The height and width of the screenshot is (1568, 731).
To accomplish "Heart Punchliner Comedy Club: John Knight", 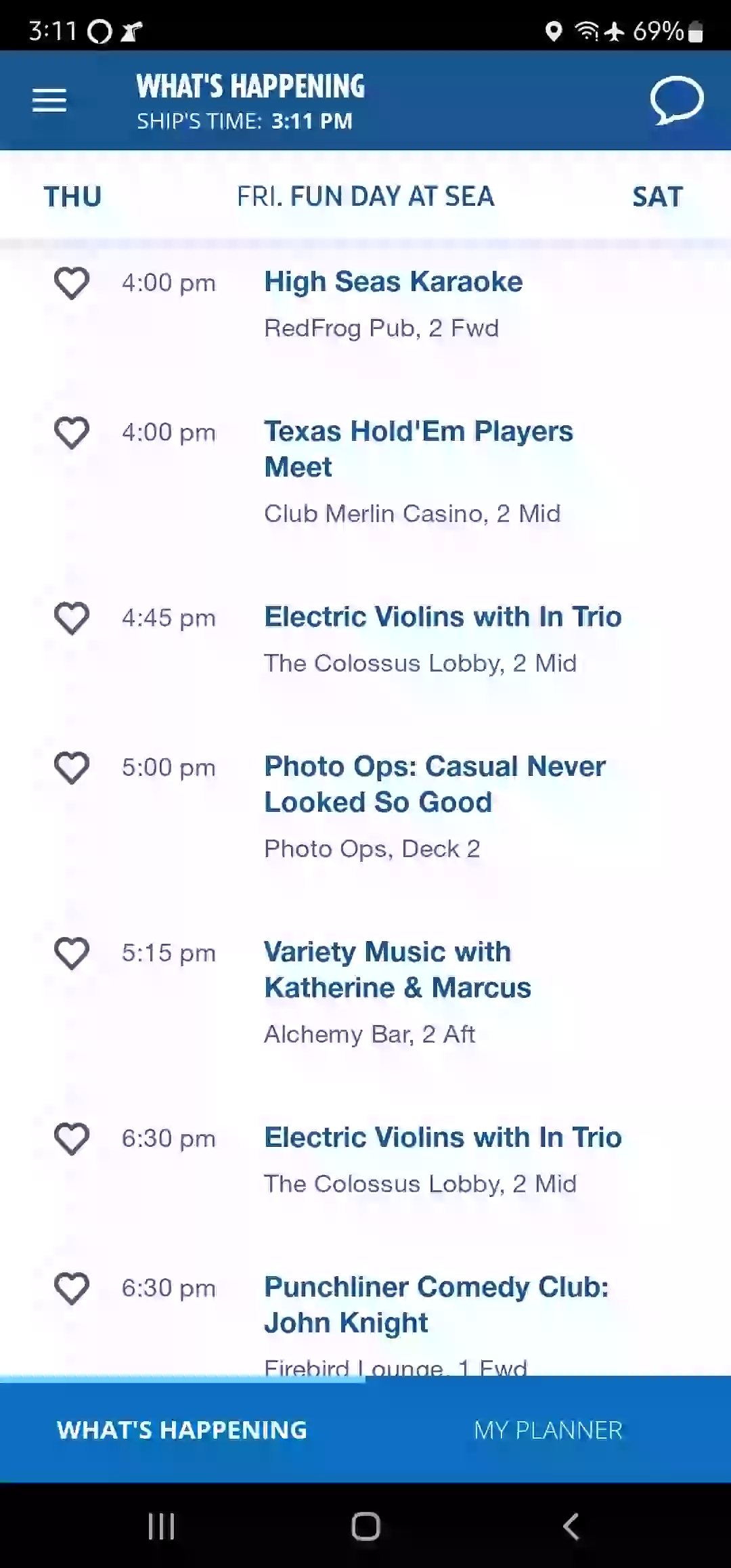I will click(72, 1288).
